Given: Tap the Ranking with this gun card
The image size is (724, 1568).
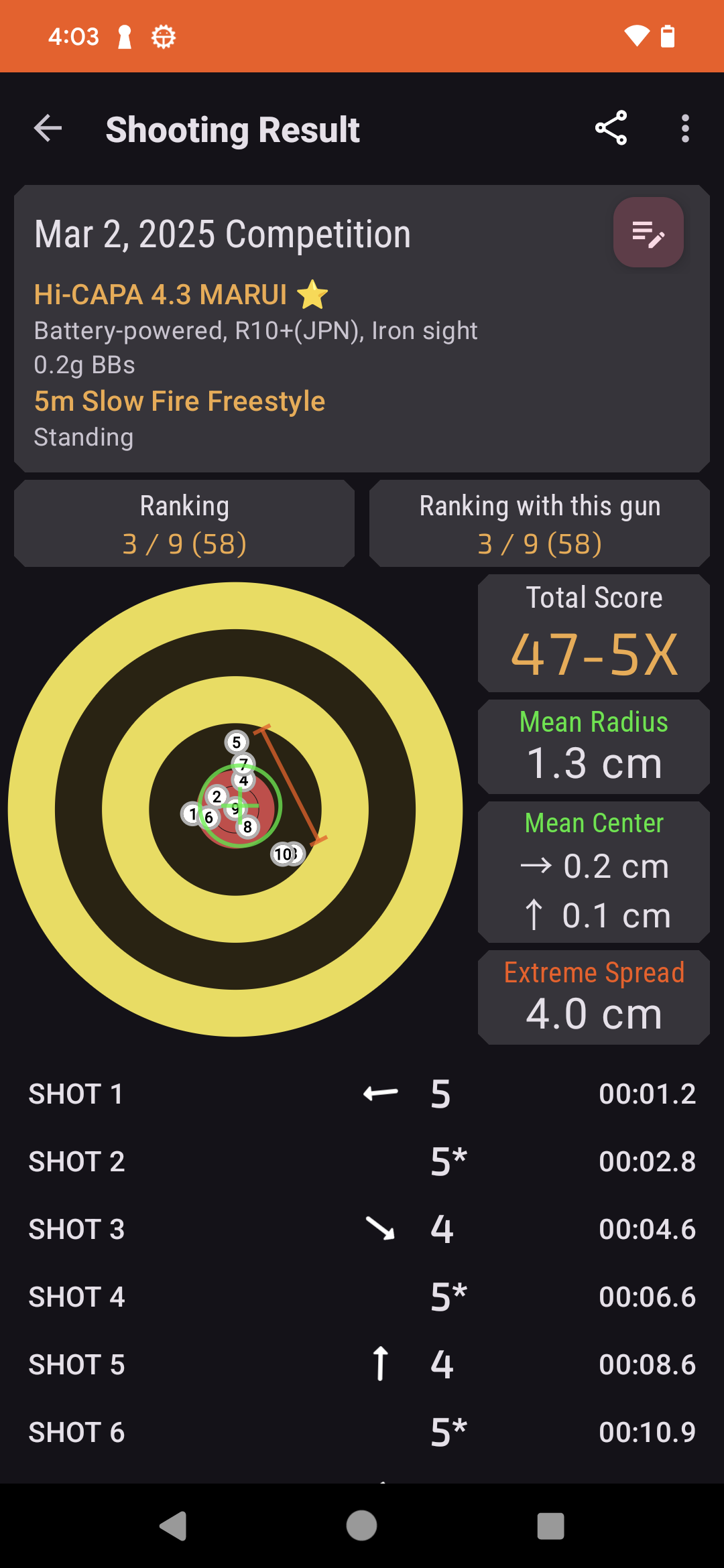Looking at the screenshot, I should (538, 523).
